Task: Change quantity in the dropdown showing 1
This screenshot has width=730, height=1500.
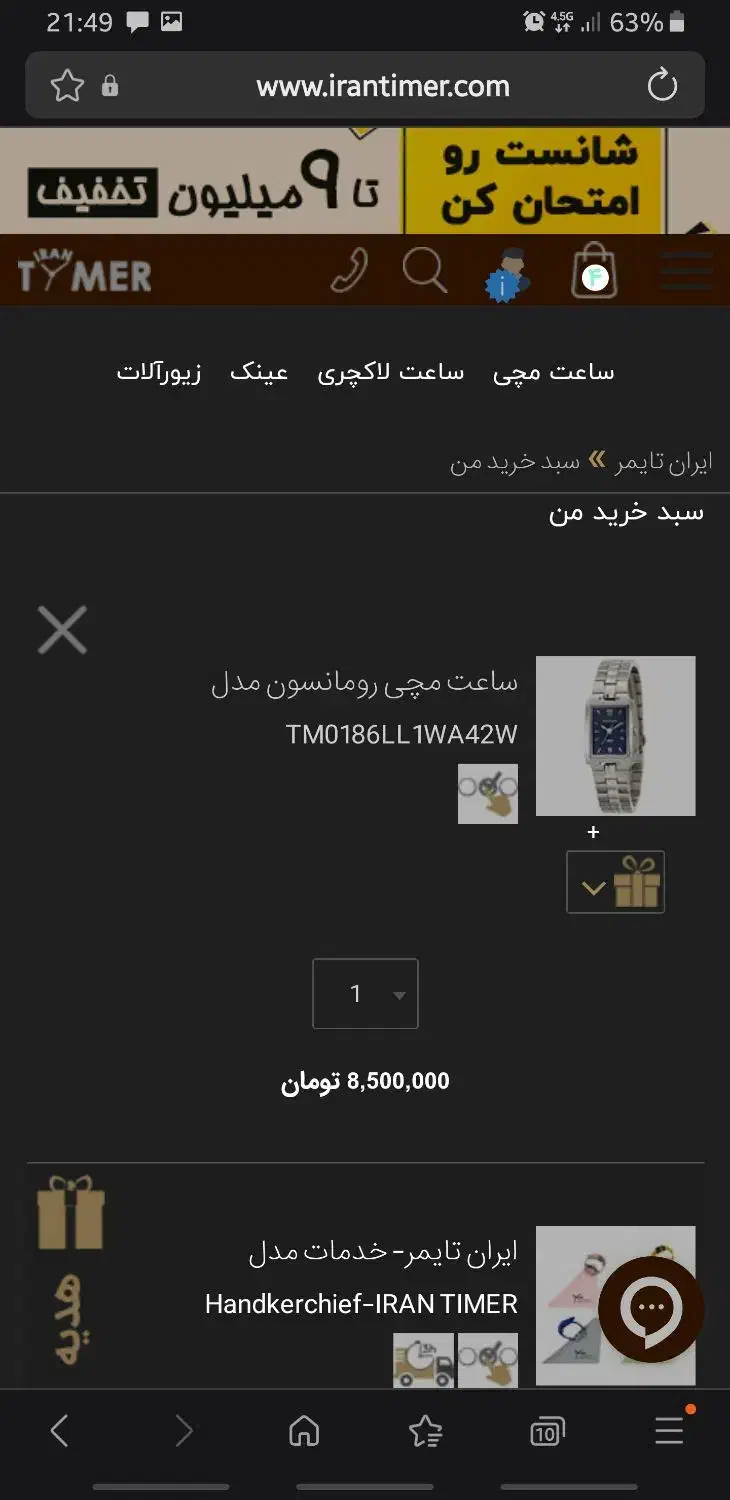Action: [365, 994]
